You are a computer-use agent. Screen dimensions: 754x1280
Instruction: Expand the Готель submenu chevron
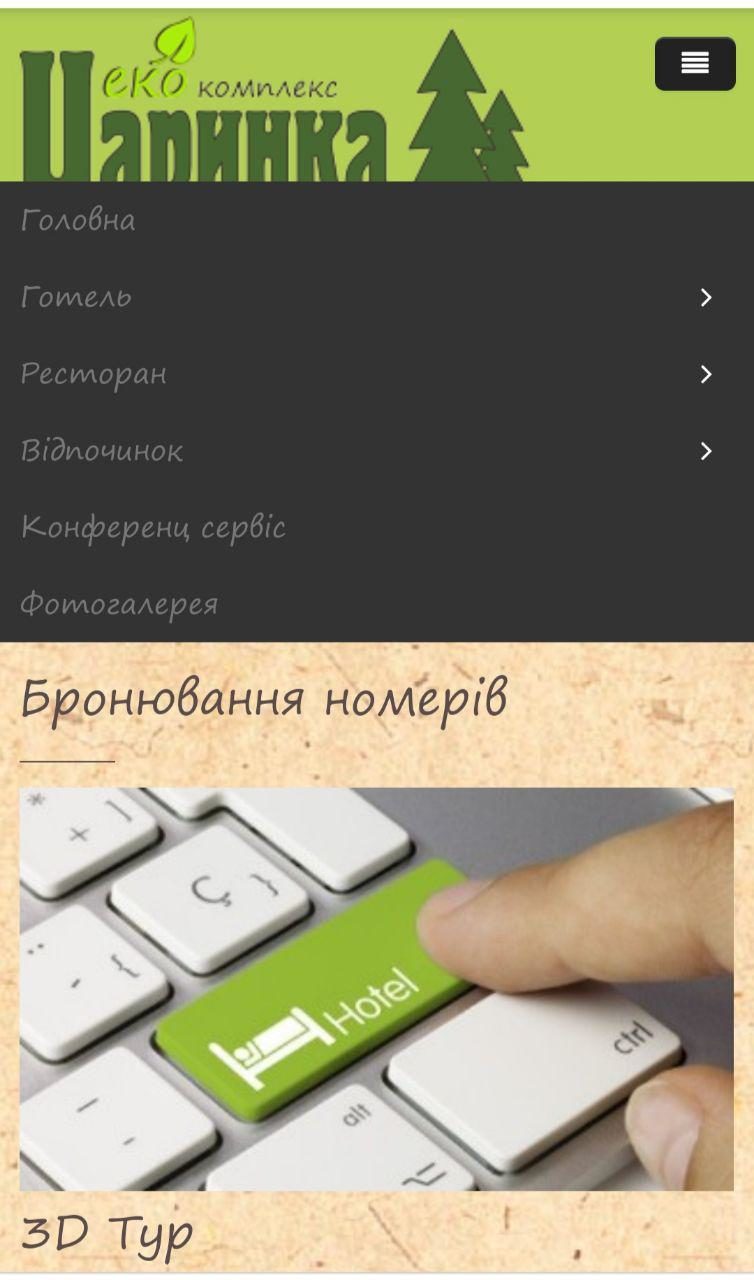tap(706, 297)
